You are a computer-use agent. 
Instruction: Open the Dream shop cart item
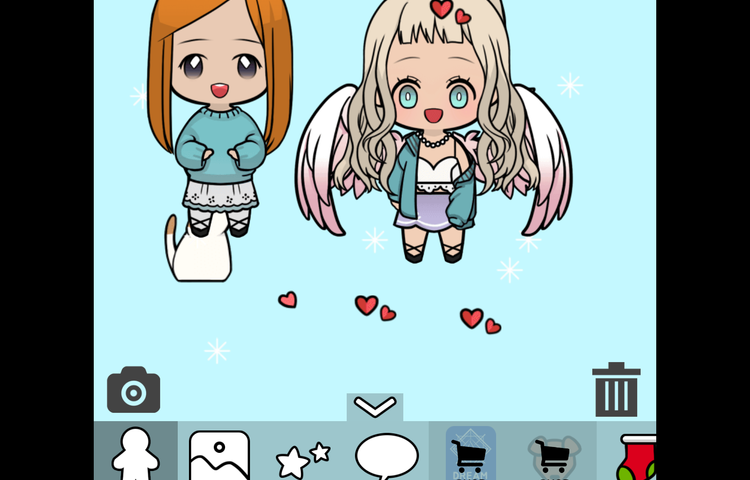(470, 454)
